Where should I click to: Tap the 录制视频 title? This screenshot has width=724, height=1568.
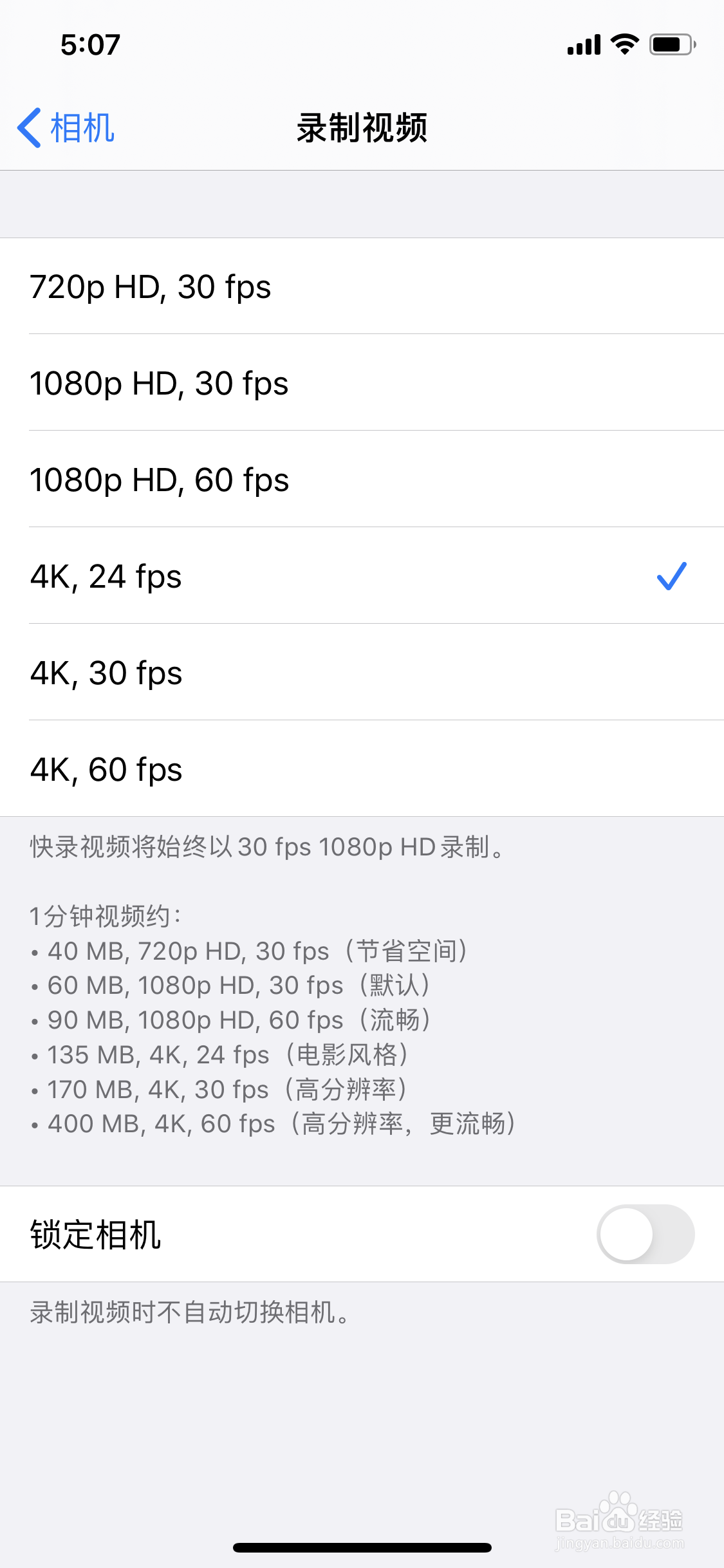362,127
